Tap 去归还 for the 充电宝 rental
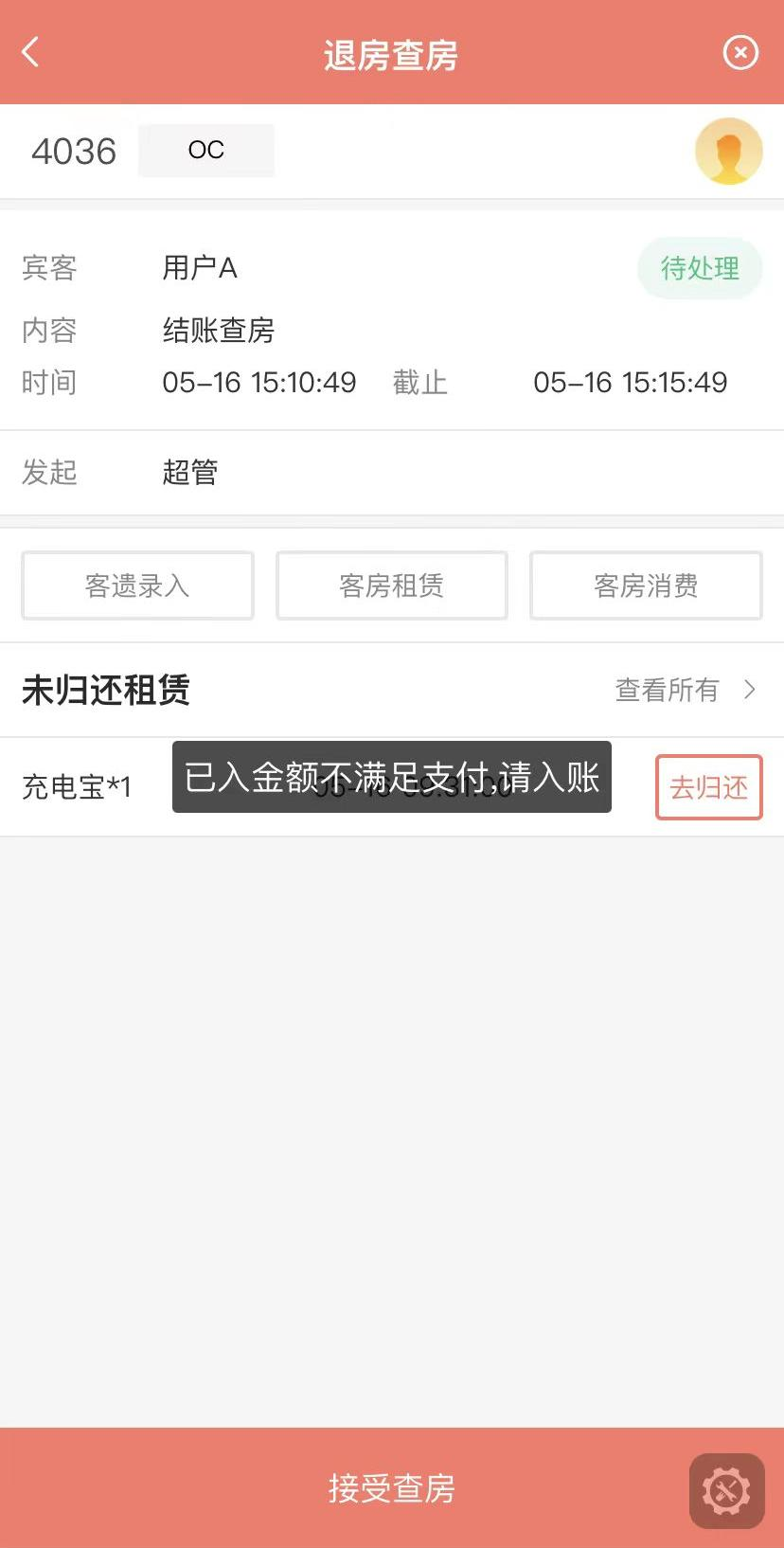 pos(708,787)
